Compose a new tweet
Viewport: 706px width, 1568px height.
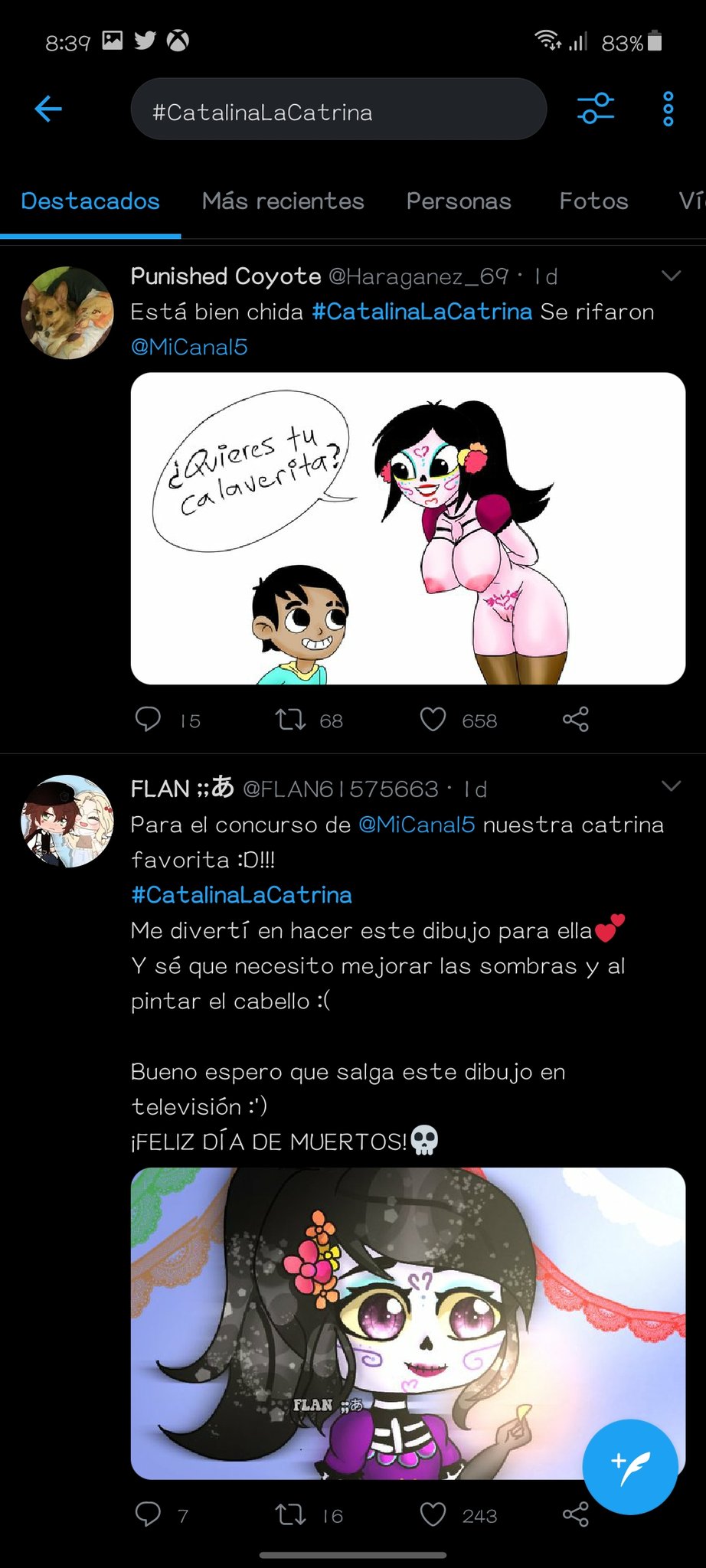(x=629, y=1466)
